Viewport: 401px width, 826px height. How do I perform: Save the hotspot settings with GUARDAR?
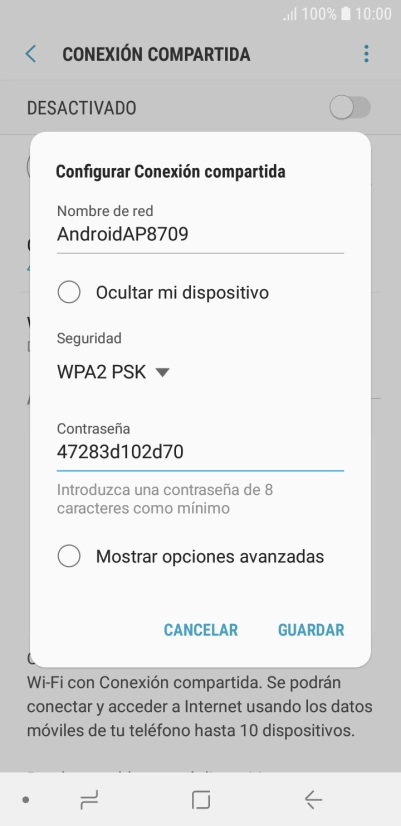[x=311, y=630]
